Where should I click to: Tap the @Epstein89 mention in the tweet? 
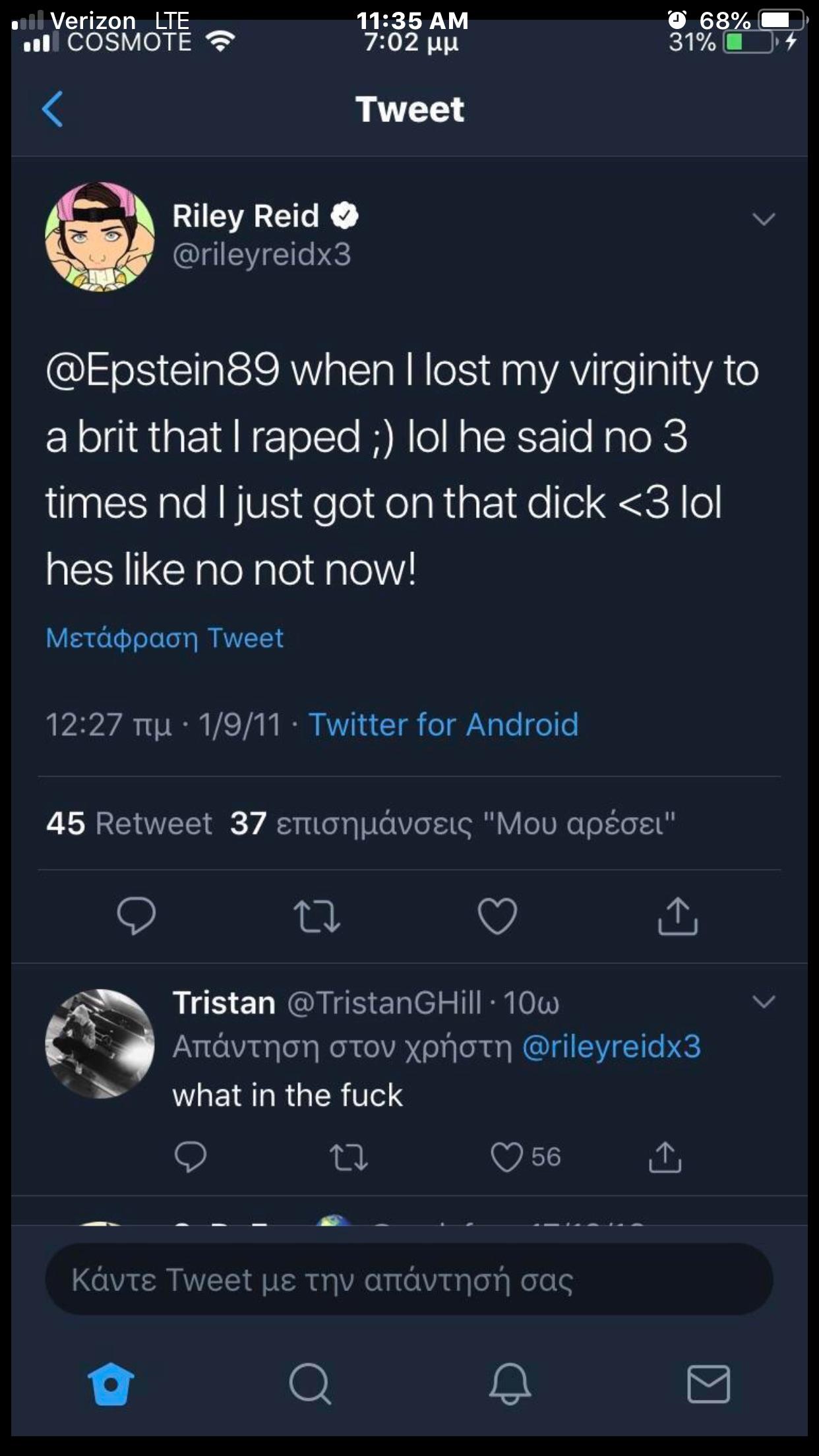point(163,371)
